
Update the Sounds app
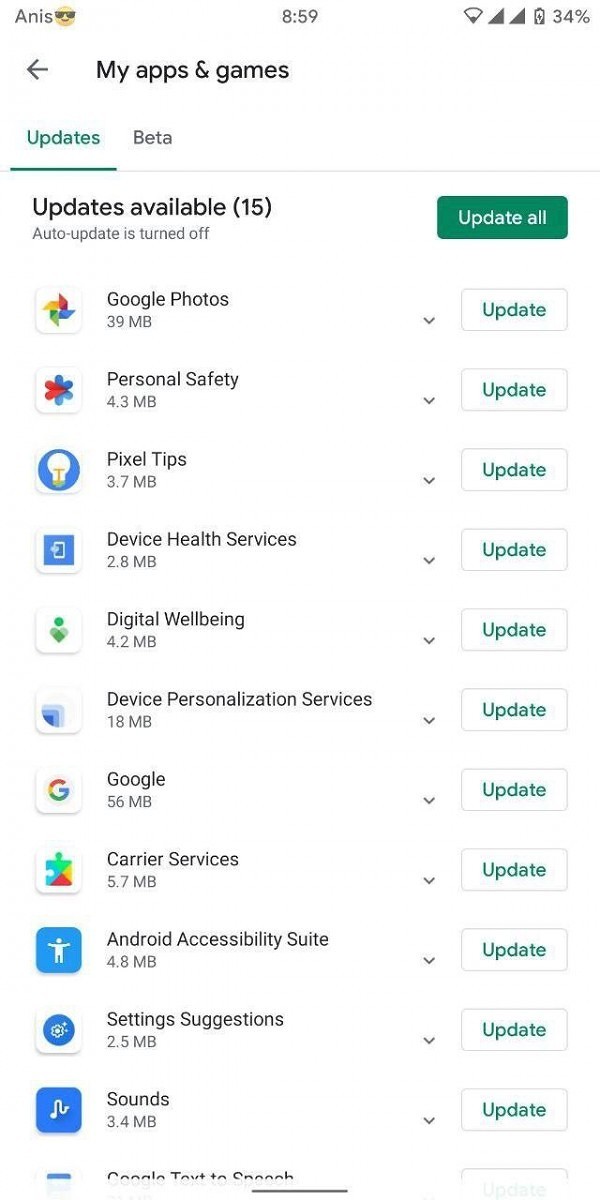click(x=514, y=1110)
